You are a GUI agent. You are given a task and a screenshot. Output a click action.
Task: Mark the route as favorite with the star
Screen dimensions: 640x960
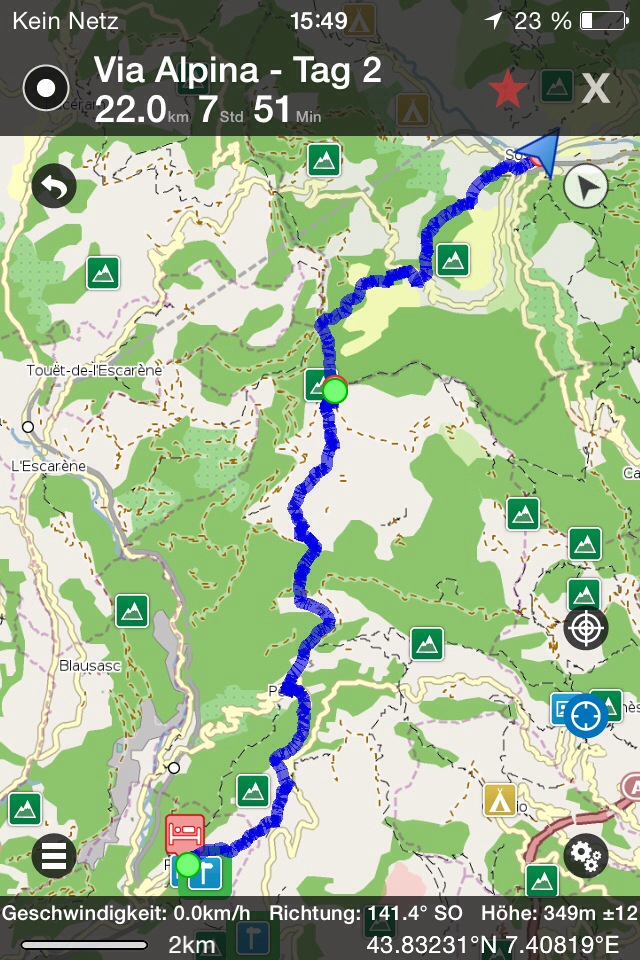508,90
